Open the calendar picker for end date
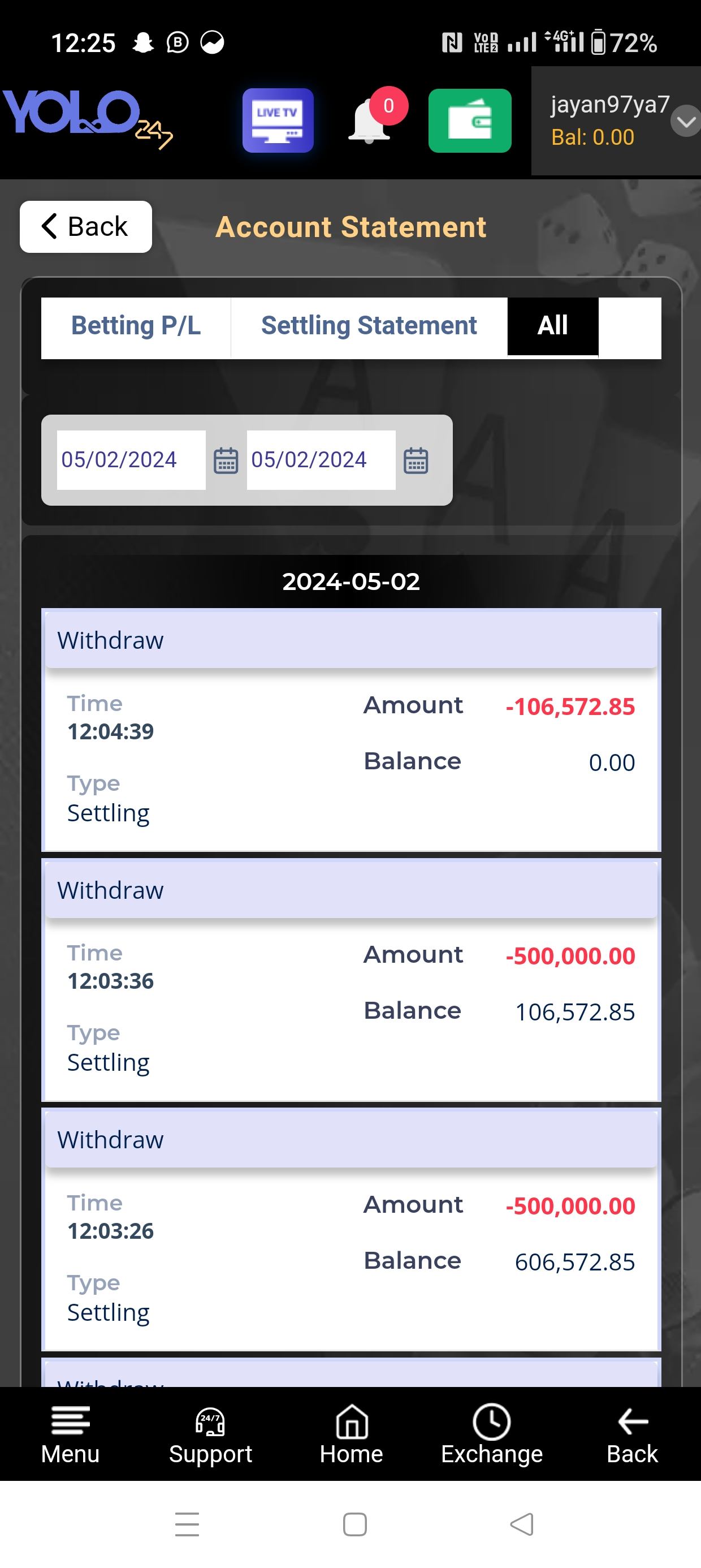This screenshot has height=1568, width=701. pyautogui.click(x=416, y=461)
